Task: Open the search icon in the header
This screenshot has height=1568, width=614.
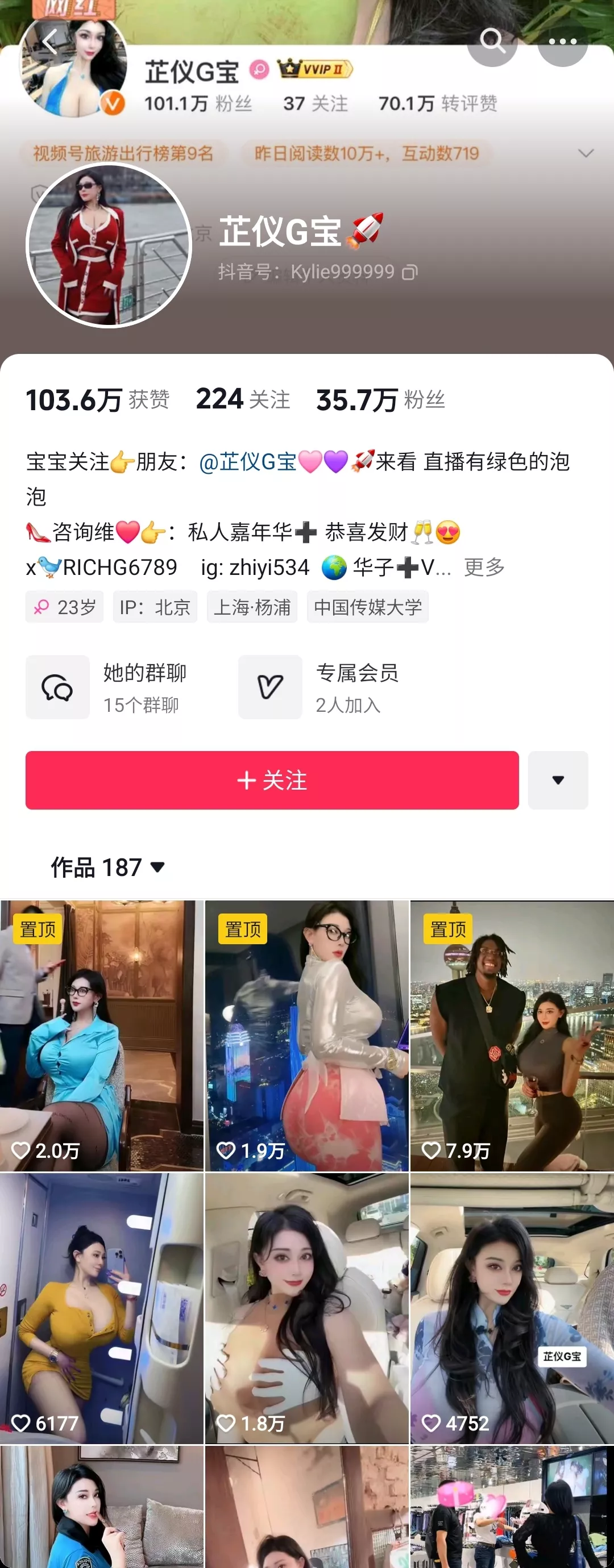Action: pos(492,41)
